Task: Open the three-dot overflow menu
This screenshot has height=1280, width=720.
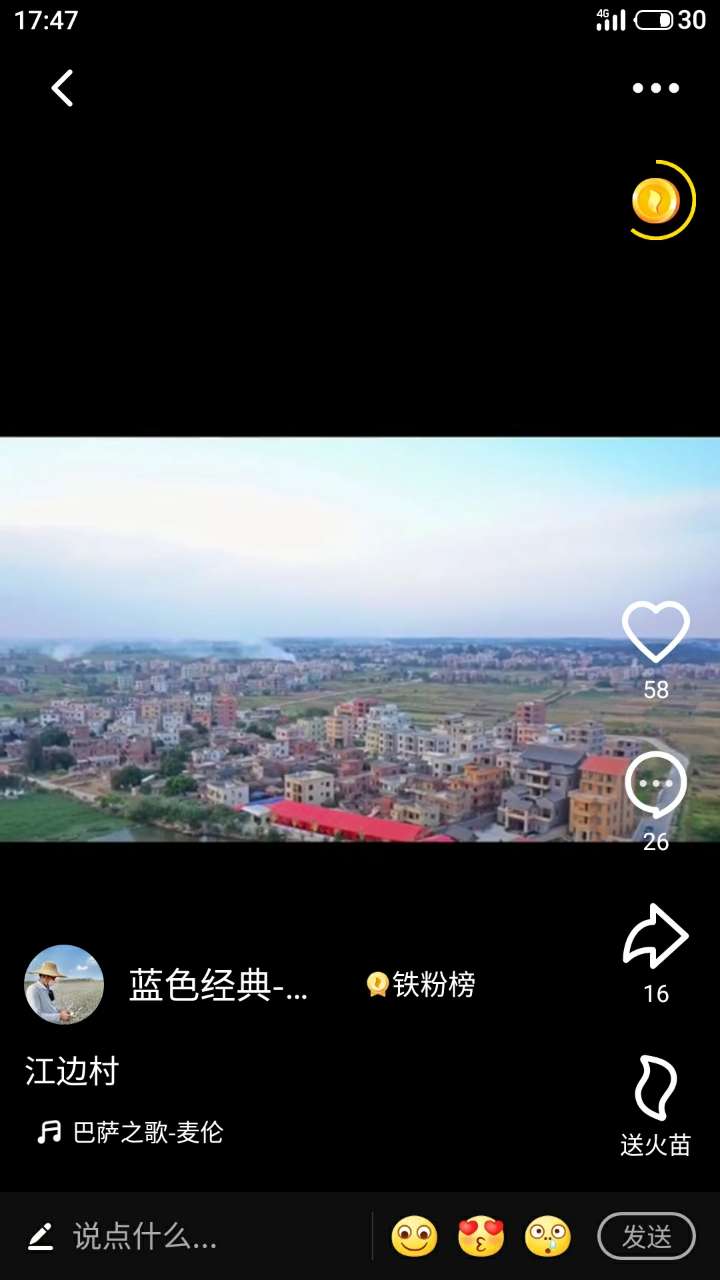Action: pos(656,88)
